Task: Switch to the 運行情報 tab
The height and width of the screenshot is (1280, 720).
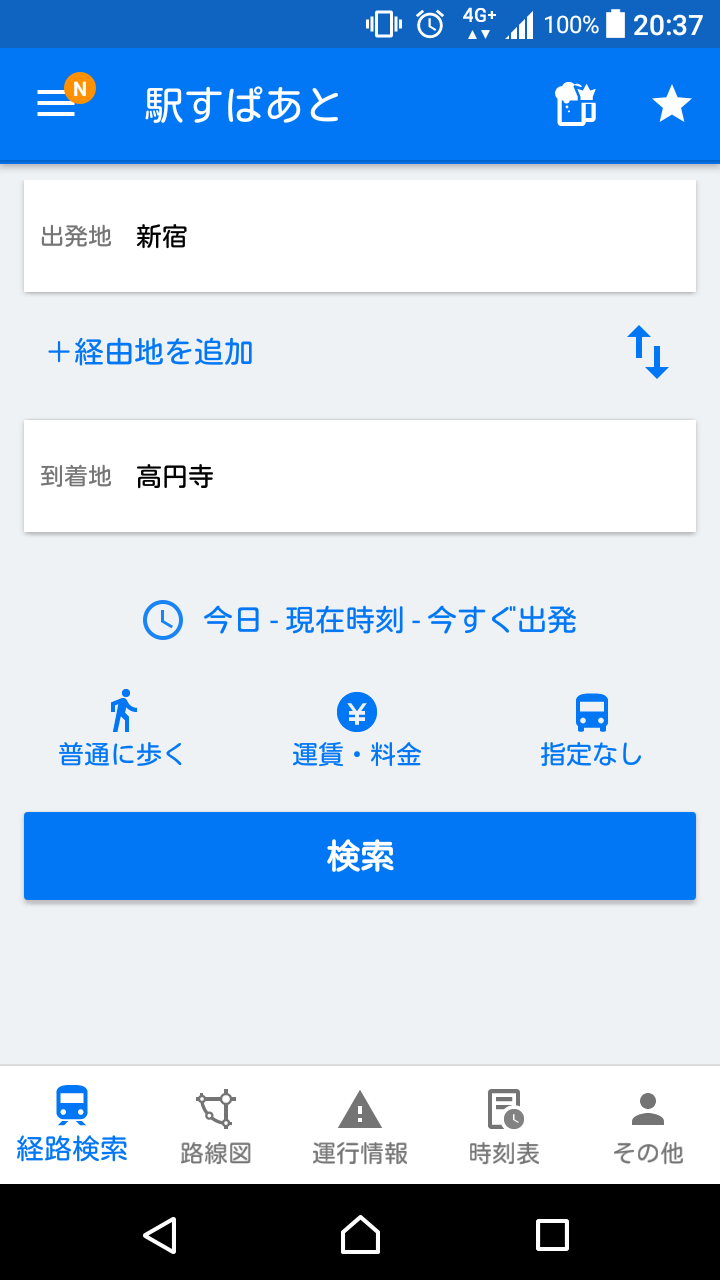Action: pos(360,1126)
